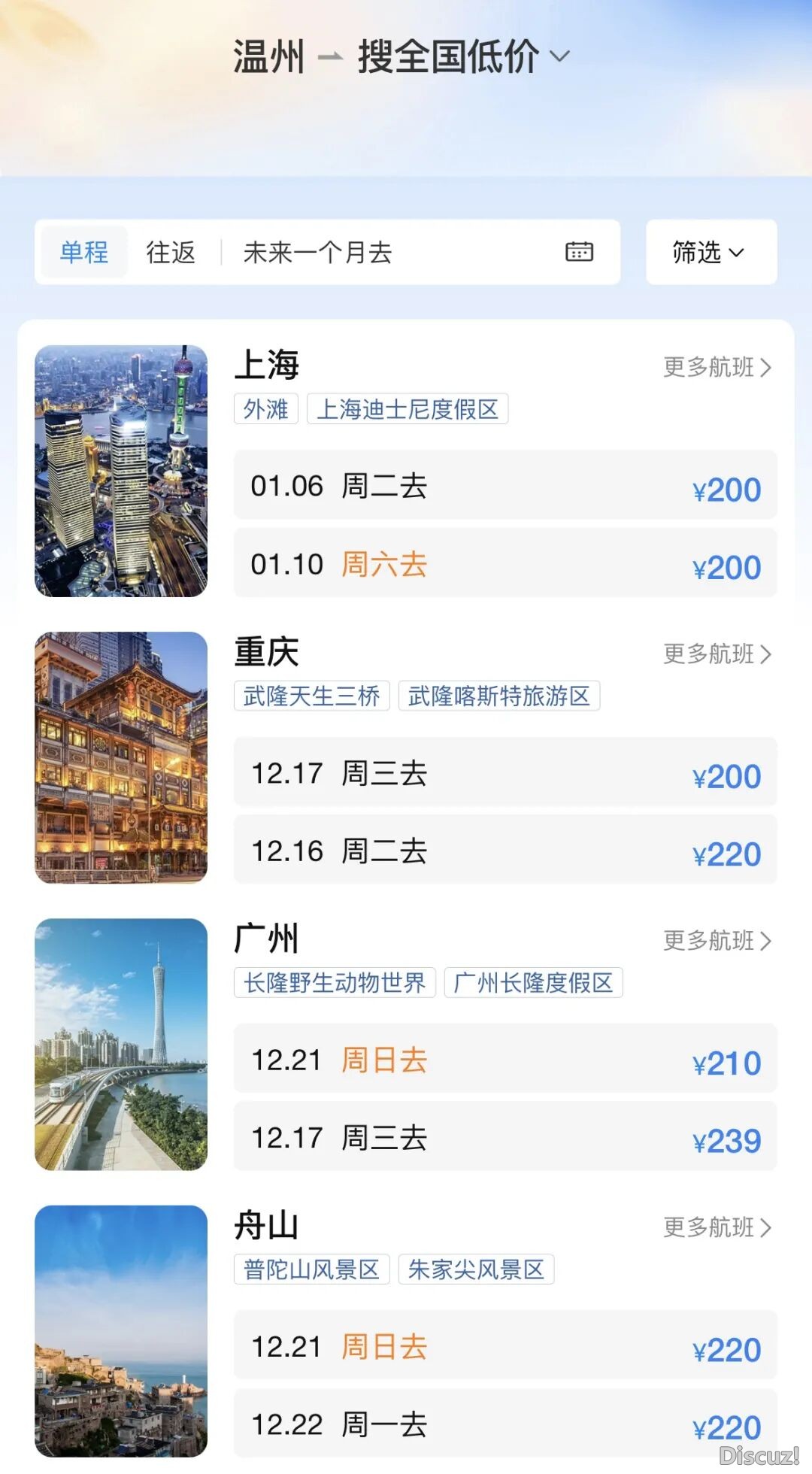The image size is (812, 1474).
Task: Select the 01.10 周六去 Shanghai flight
Action: coord(504,564)
